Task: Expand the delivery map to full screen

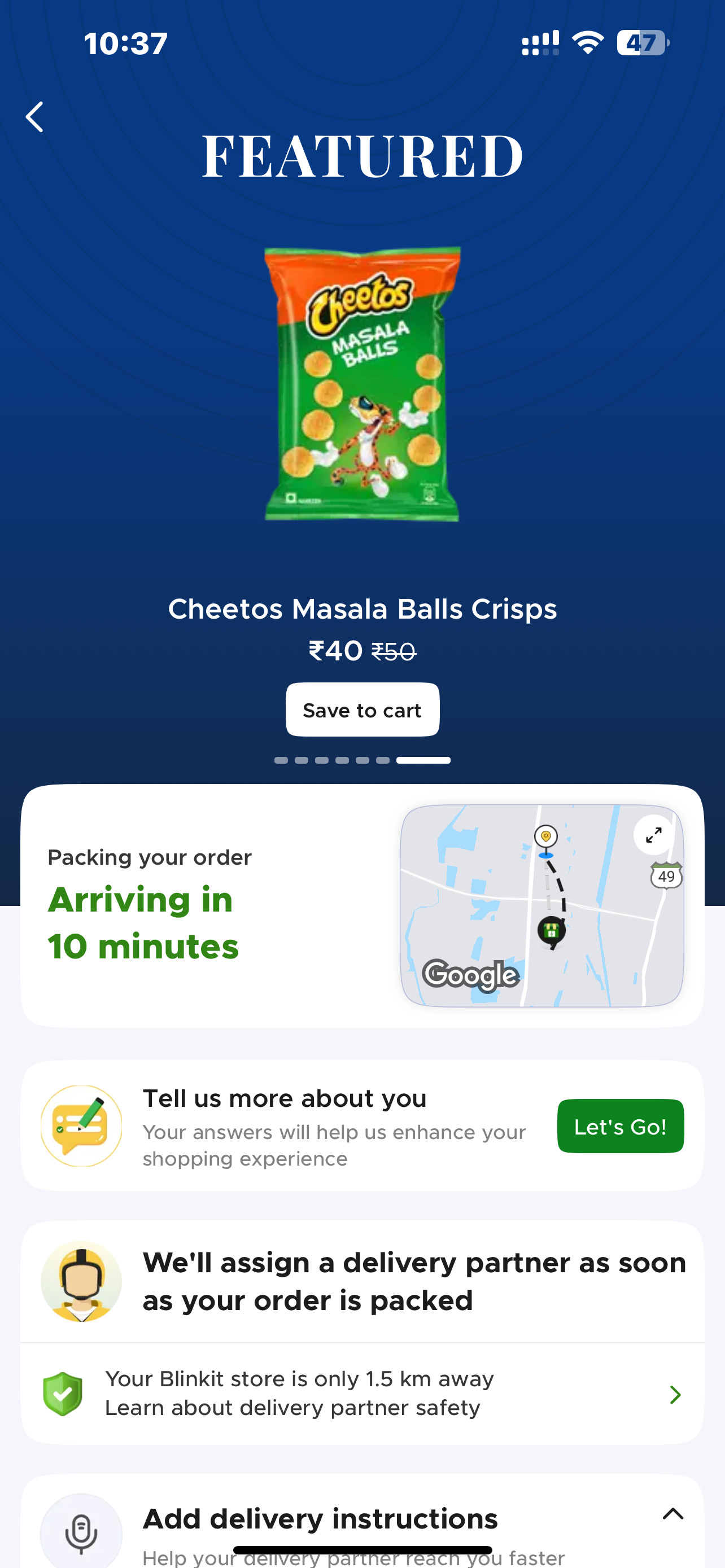Action: point(653,835)
